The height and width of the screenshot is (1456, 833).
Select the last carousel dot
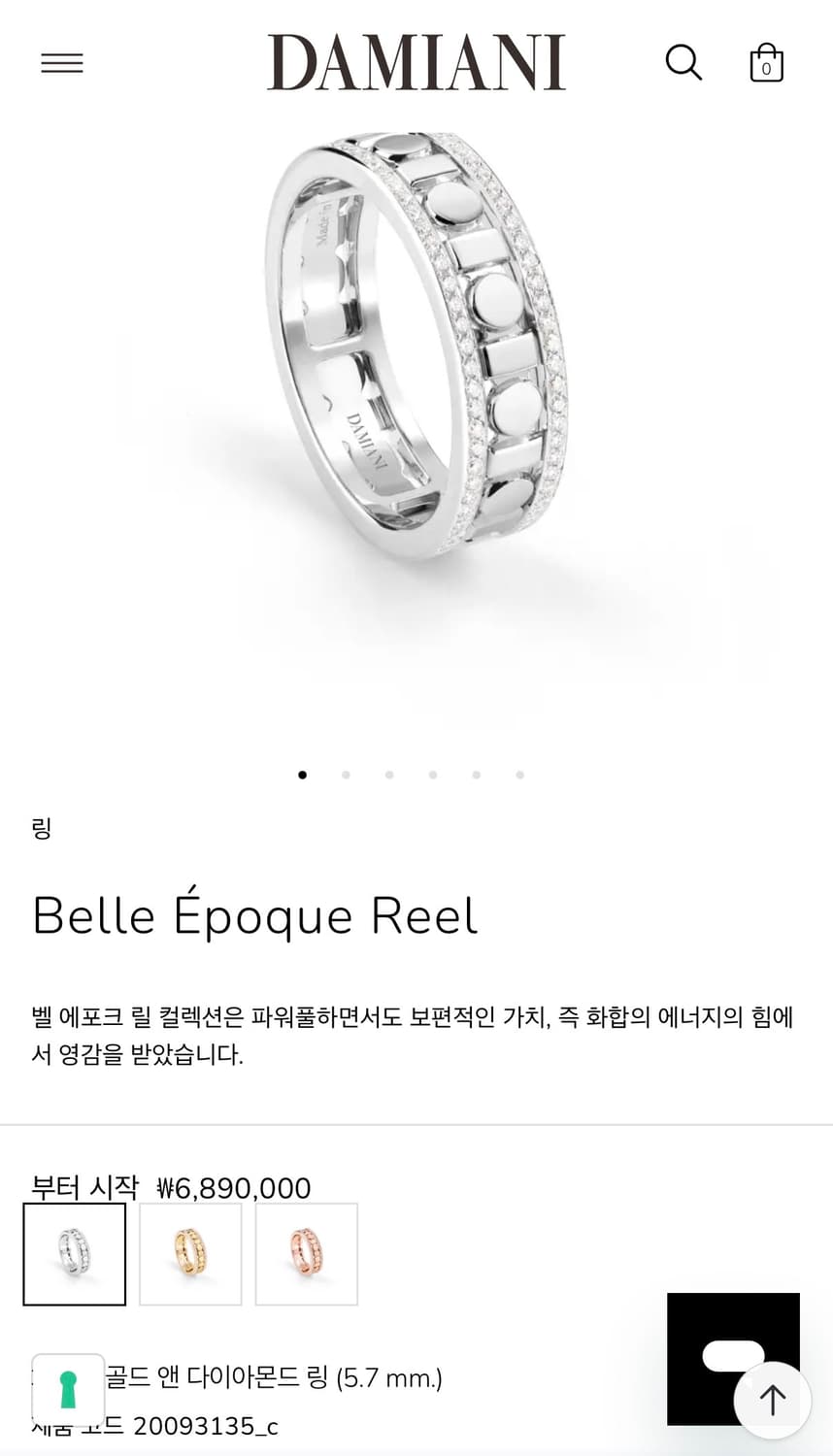[519, 775]
